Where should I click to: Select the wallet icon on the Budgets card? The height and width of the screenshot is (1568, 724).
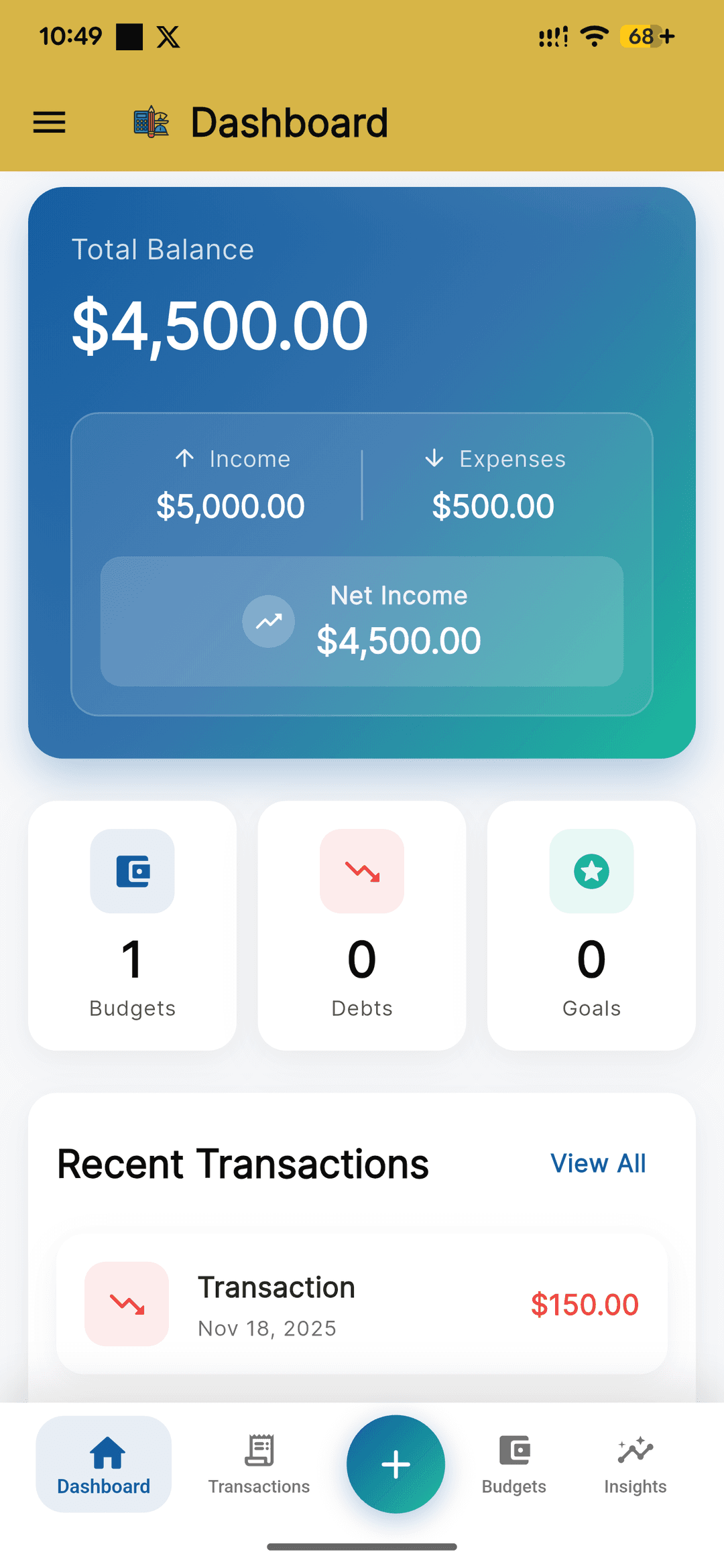[132, 871]
